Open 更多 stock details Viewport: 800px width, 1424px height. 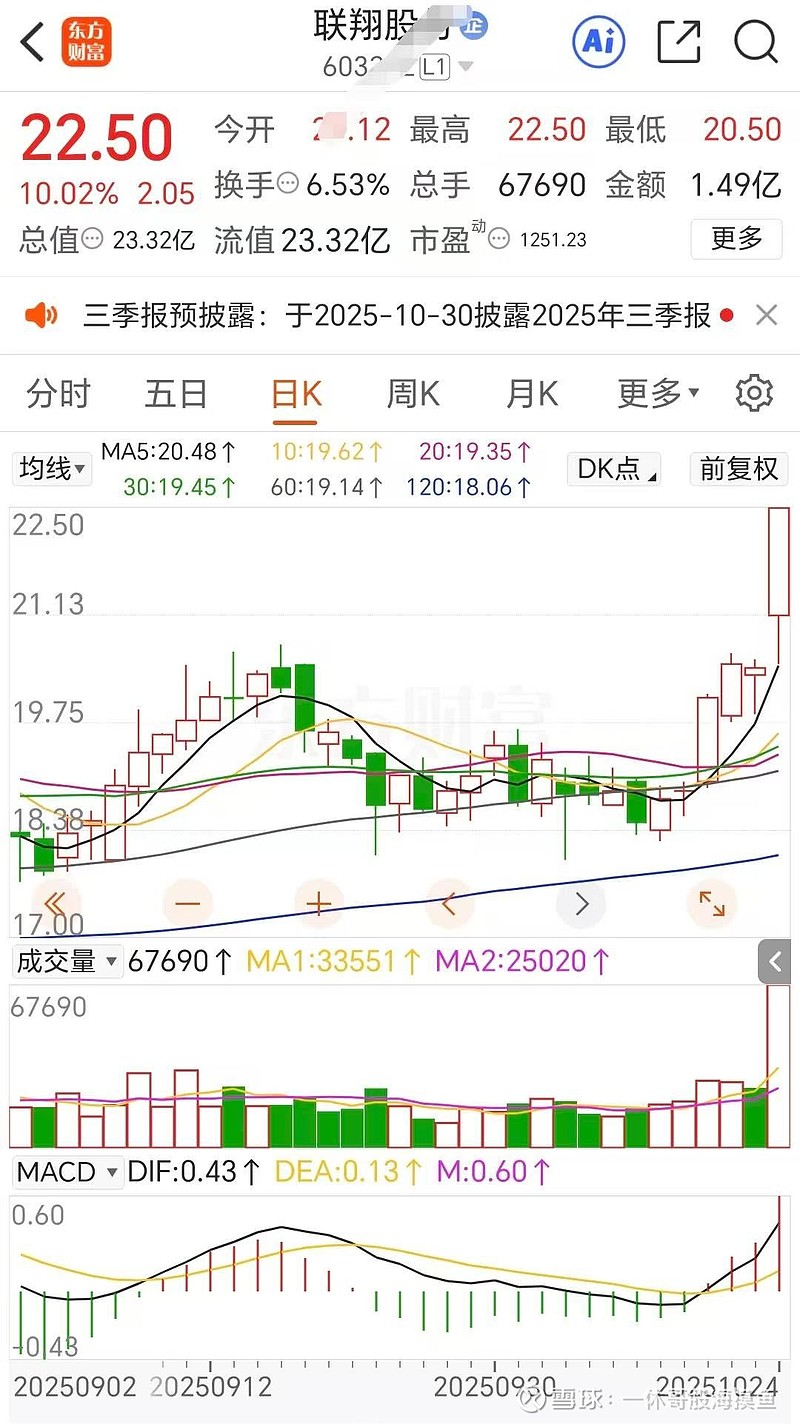[x=736, y=240]
